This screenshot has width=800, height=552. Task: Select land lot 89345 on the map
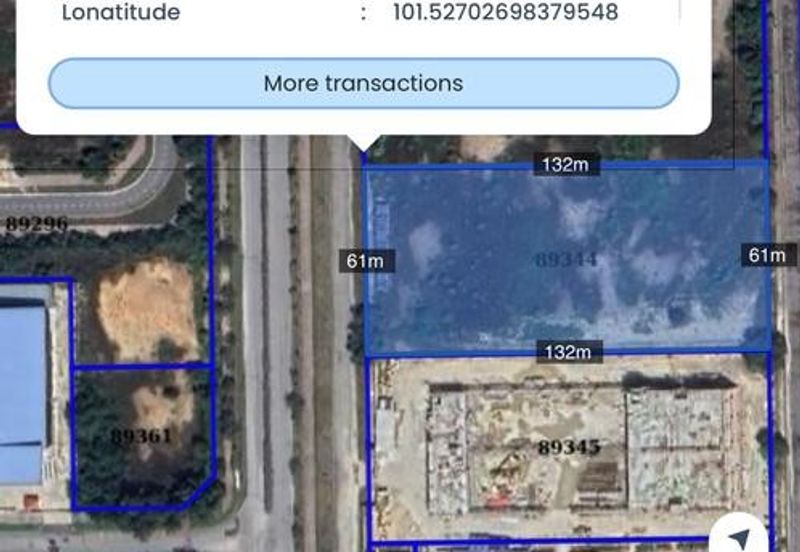568,447
